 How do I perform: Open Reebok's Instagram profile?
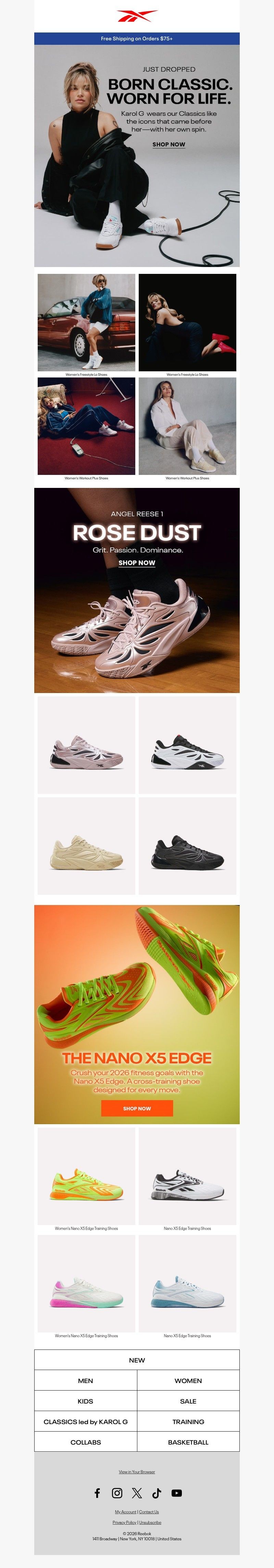117,1492
